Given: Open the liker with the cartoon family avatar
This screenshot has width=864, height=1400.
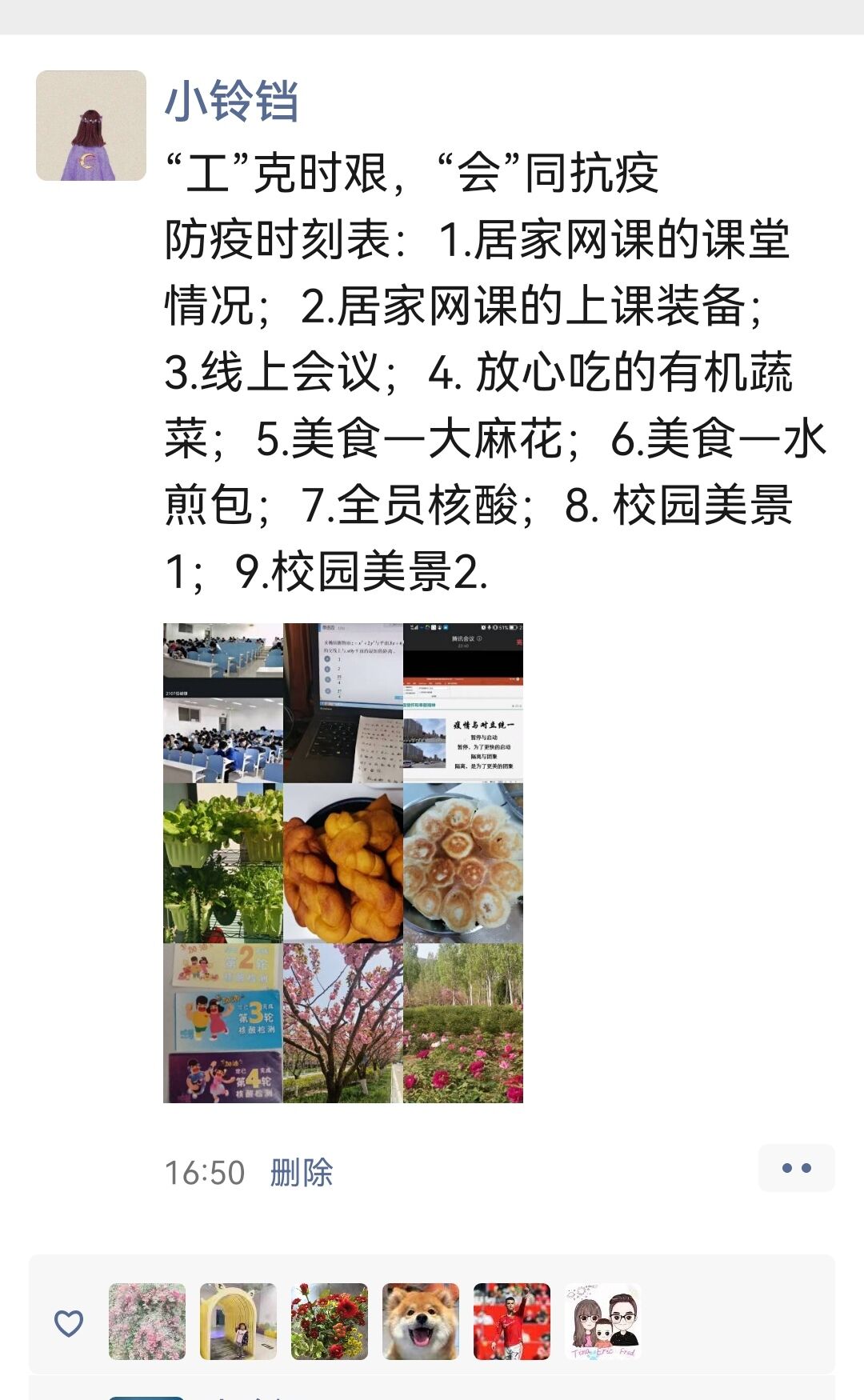Looking at the screenshot, I should 603,1322.
